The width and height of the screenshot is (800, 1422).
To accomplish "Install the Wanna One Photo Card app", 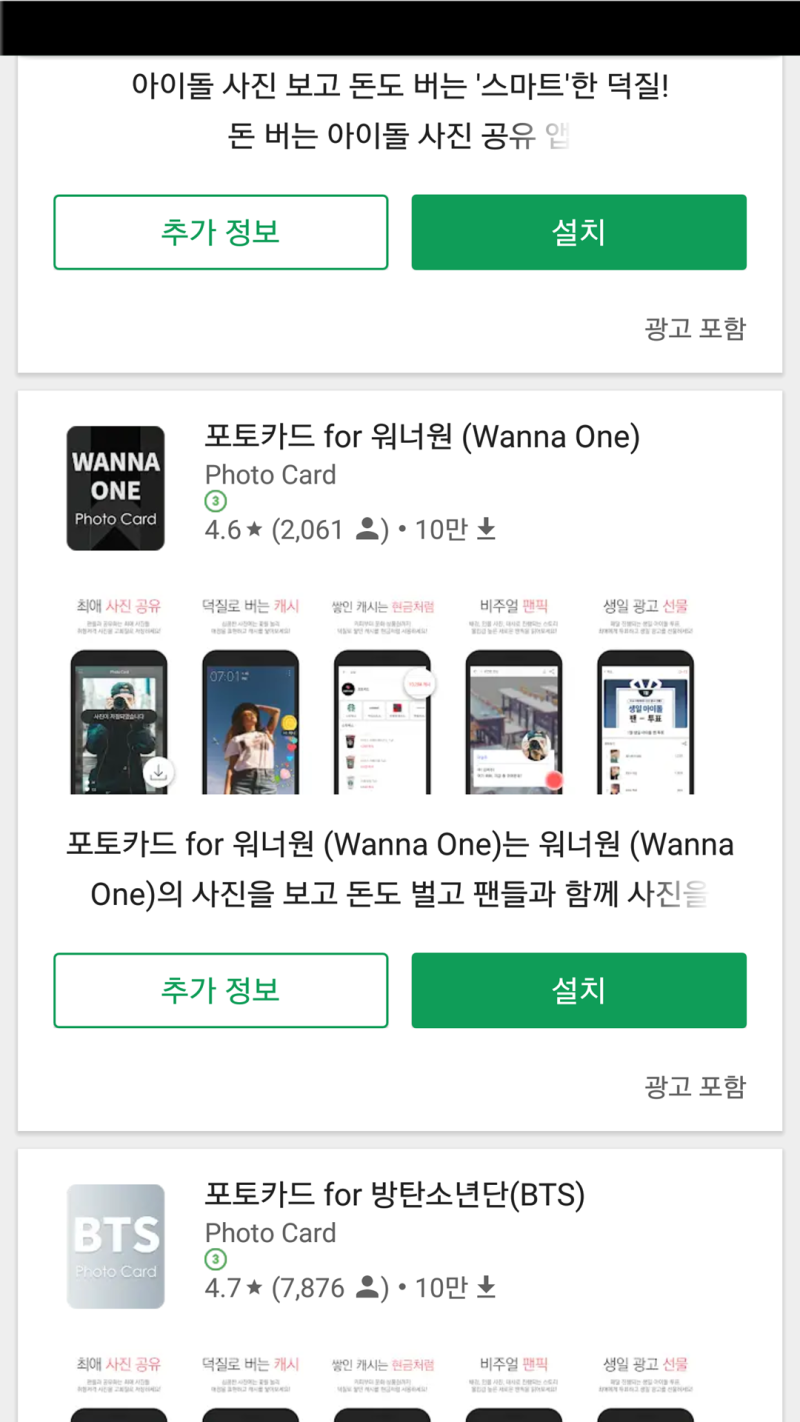I will coord(578,990).
